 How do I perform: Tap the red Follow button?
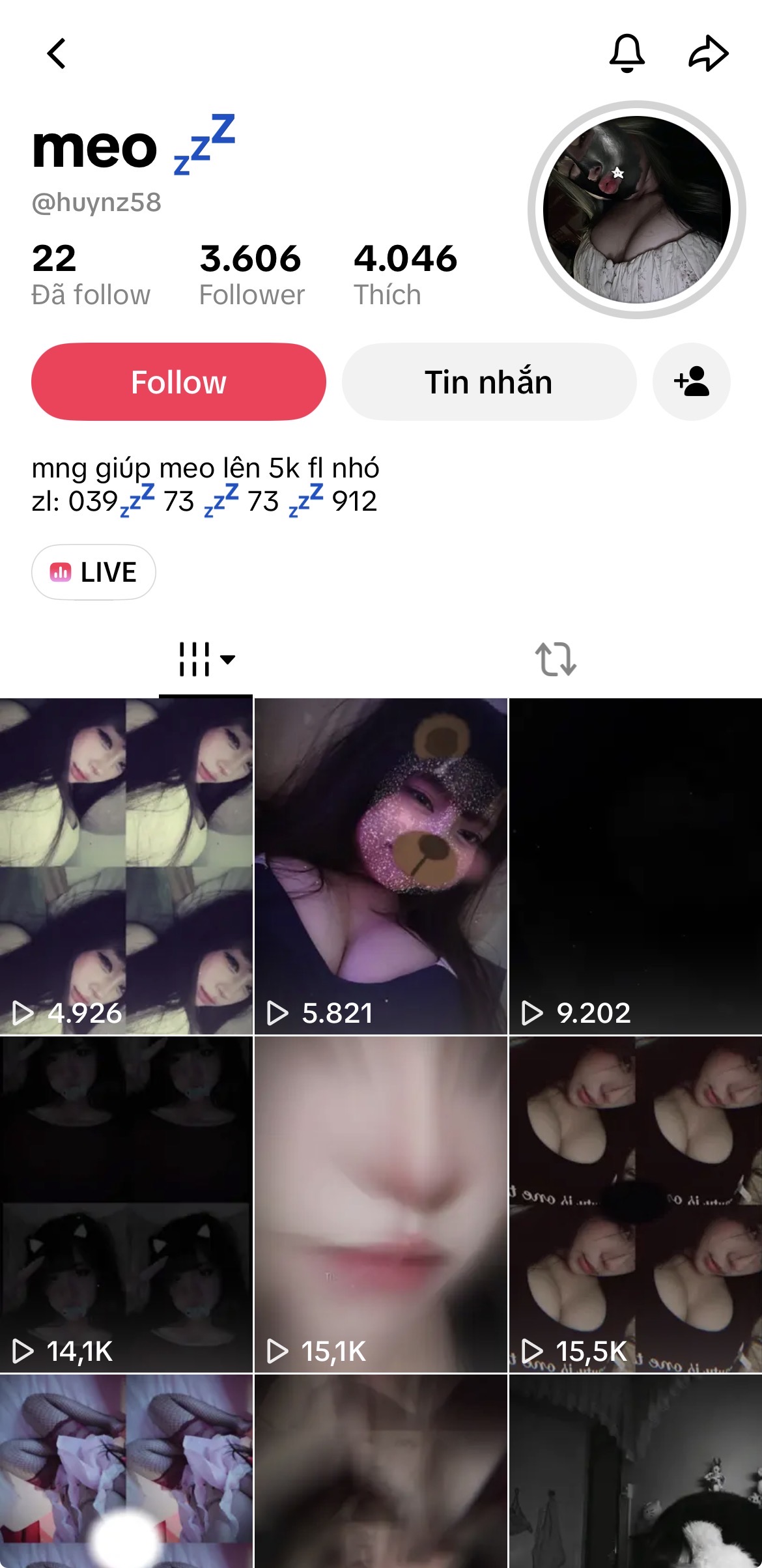pos(178,382)
